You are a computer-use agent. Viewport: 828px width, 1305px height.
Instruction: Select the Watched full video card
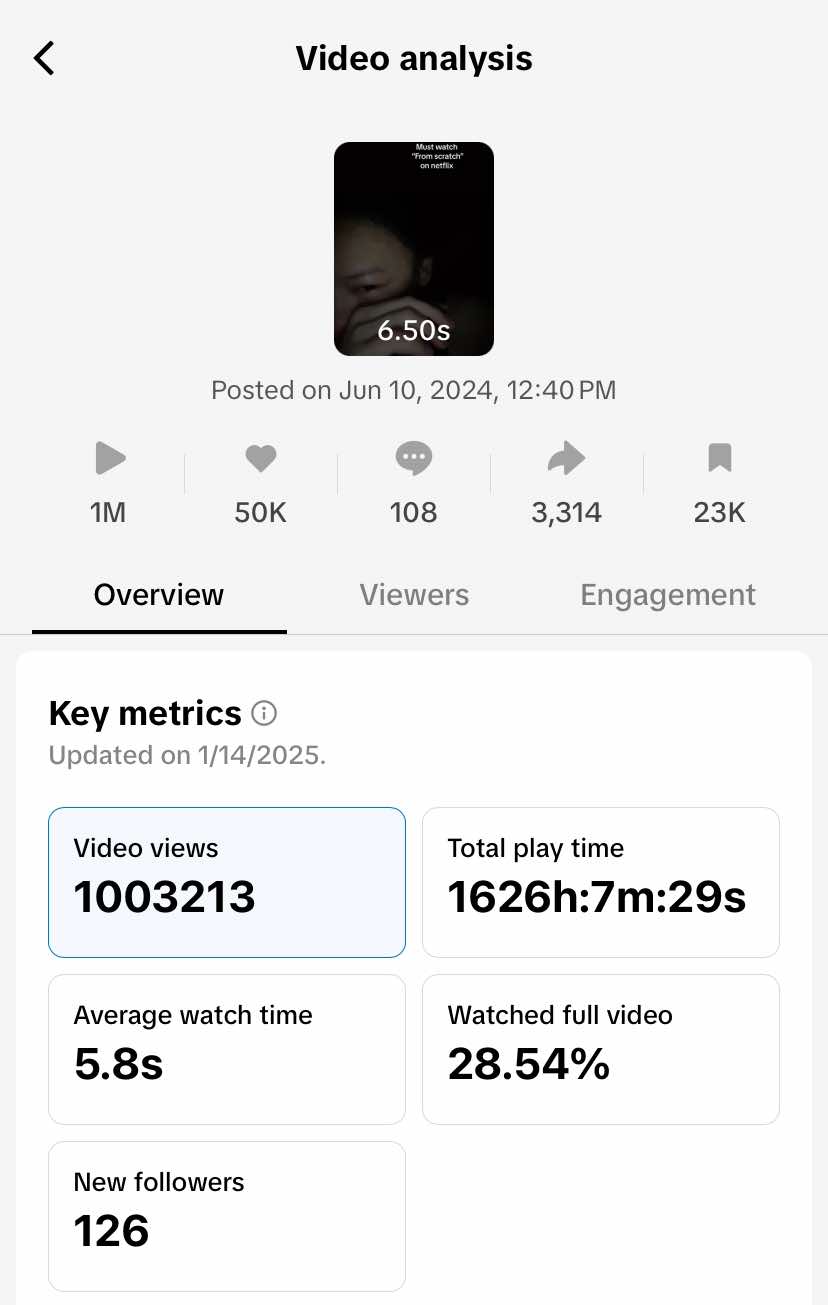click(x=600, y=1049)
